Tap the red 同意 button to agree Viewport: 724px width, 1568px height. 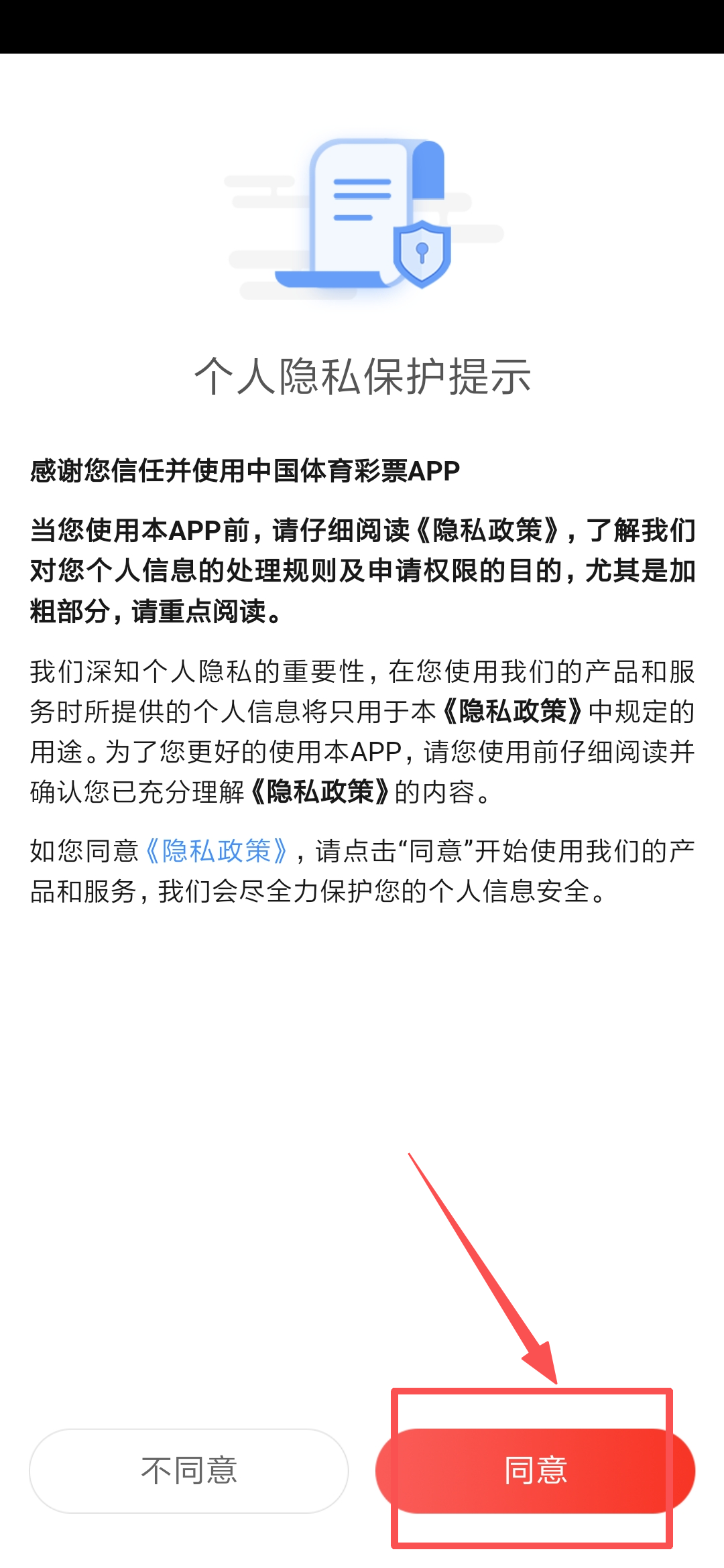pos(535,1471)
